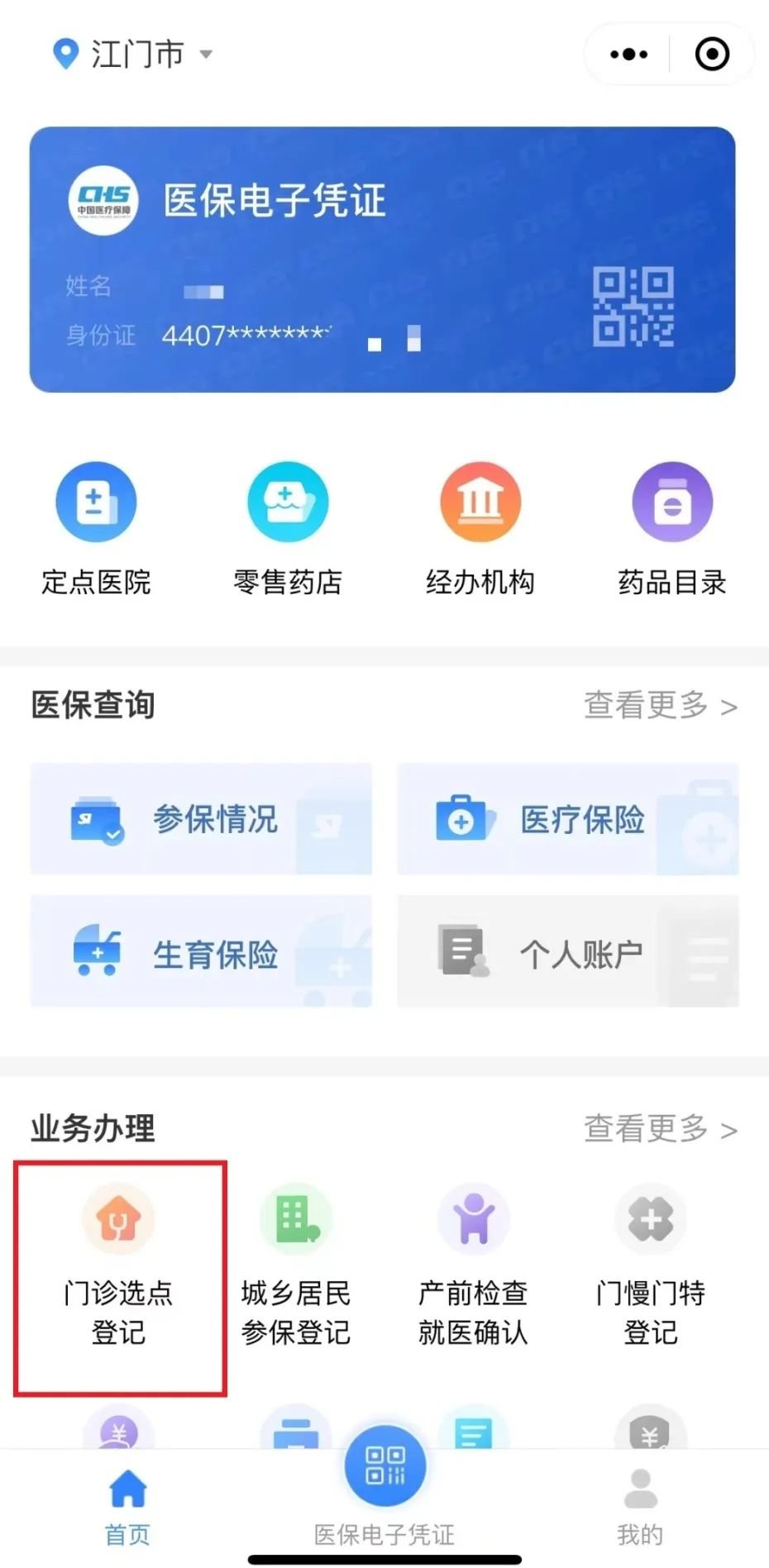Open 医疗保险 query
Image resolution: width=769 pixels, height=1568 pixels.
[567, 819]
